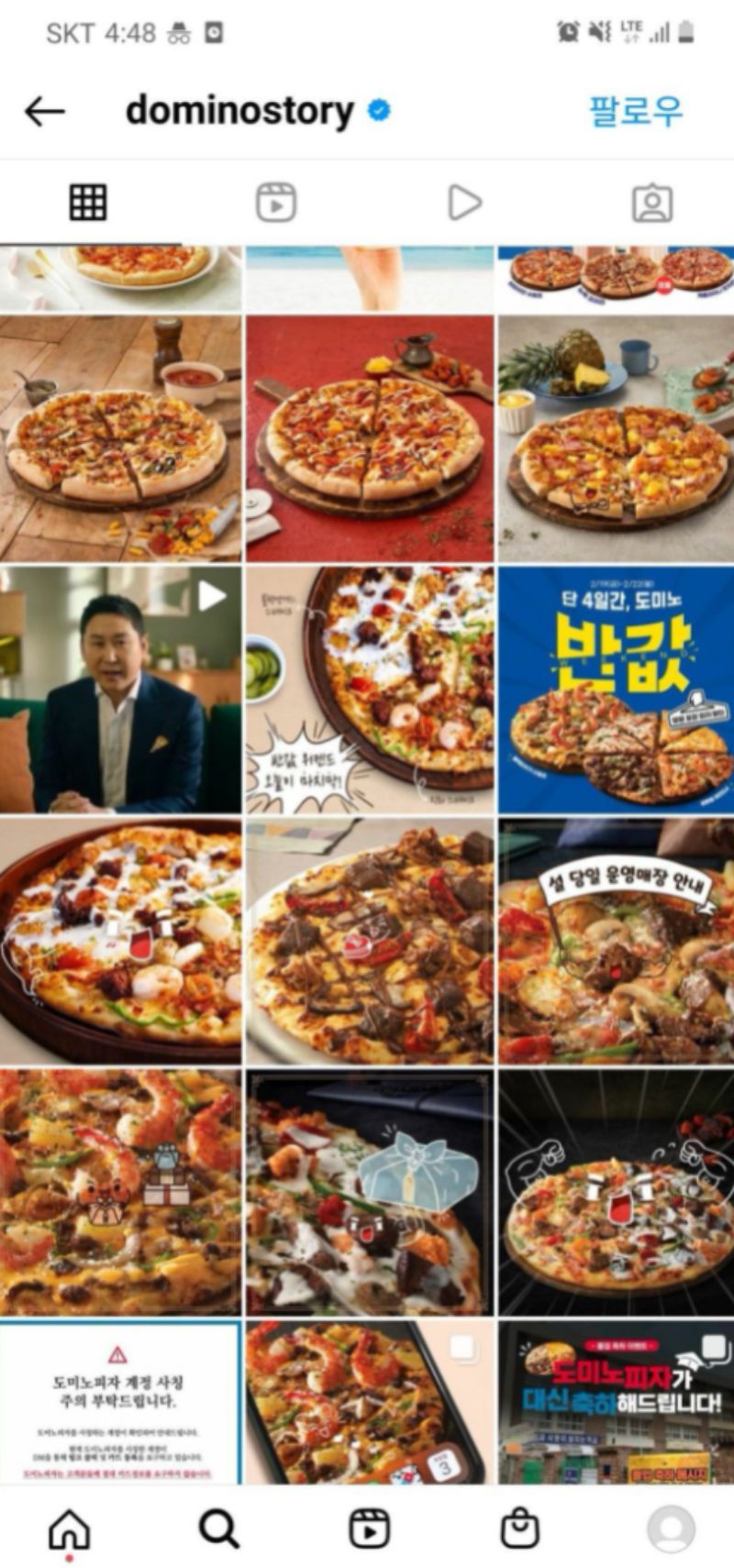Open the pizza on red background post
This screenshot has height=1568, width=734.
click(370, 438)
